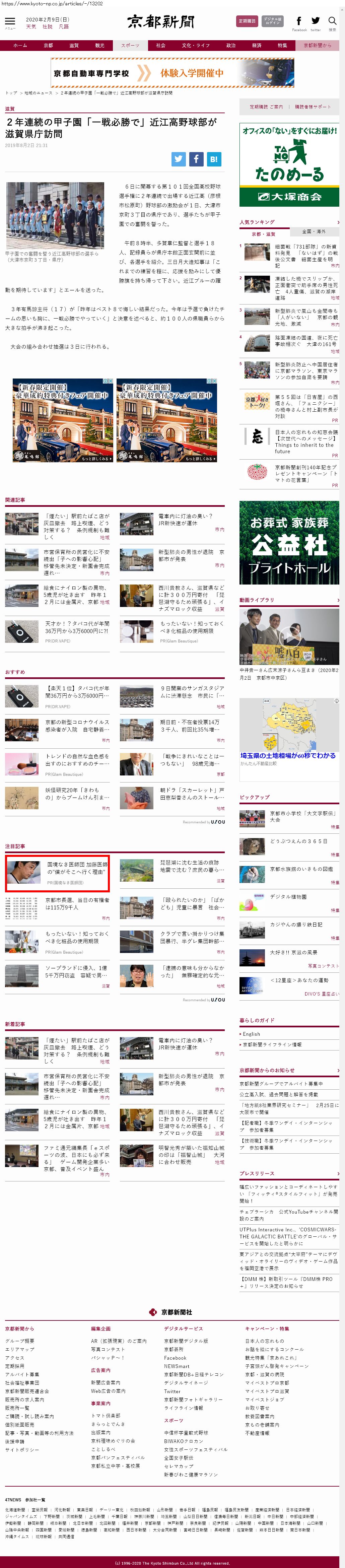Open the English link in 暮らしのガイド
Screen dimensions: 345x1568
(x=251, y=1034)
